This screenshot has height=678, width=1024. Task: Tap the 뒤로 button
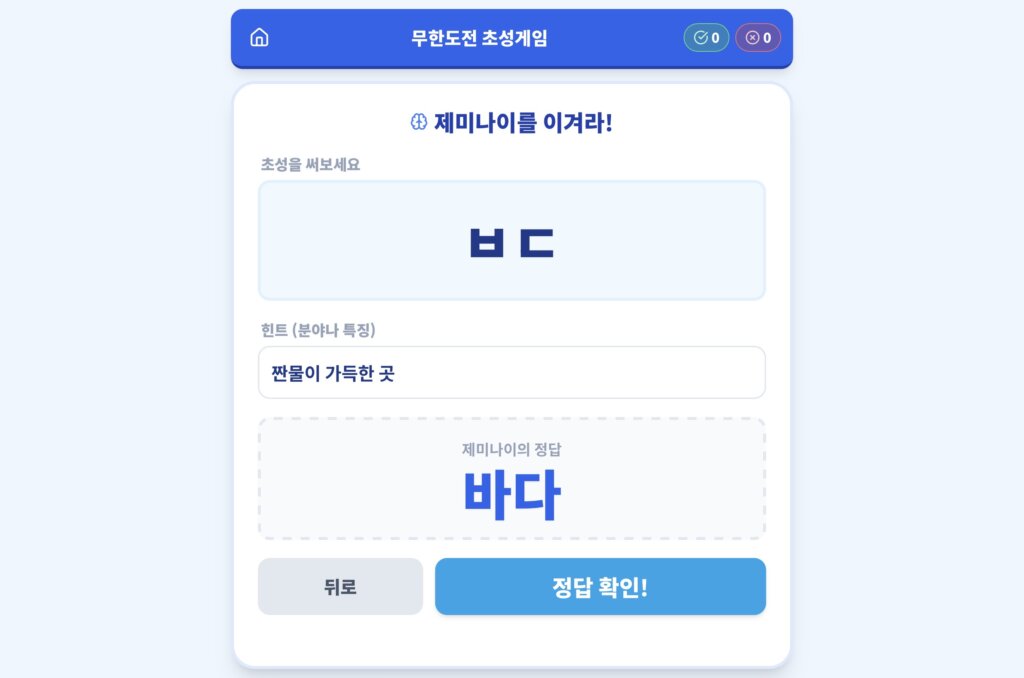pos(340,587)
